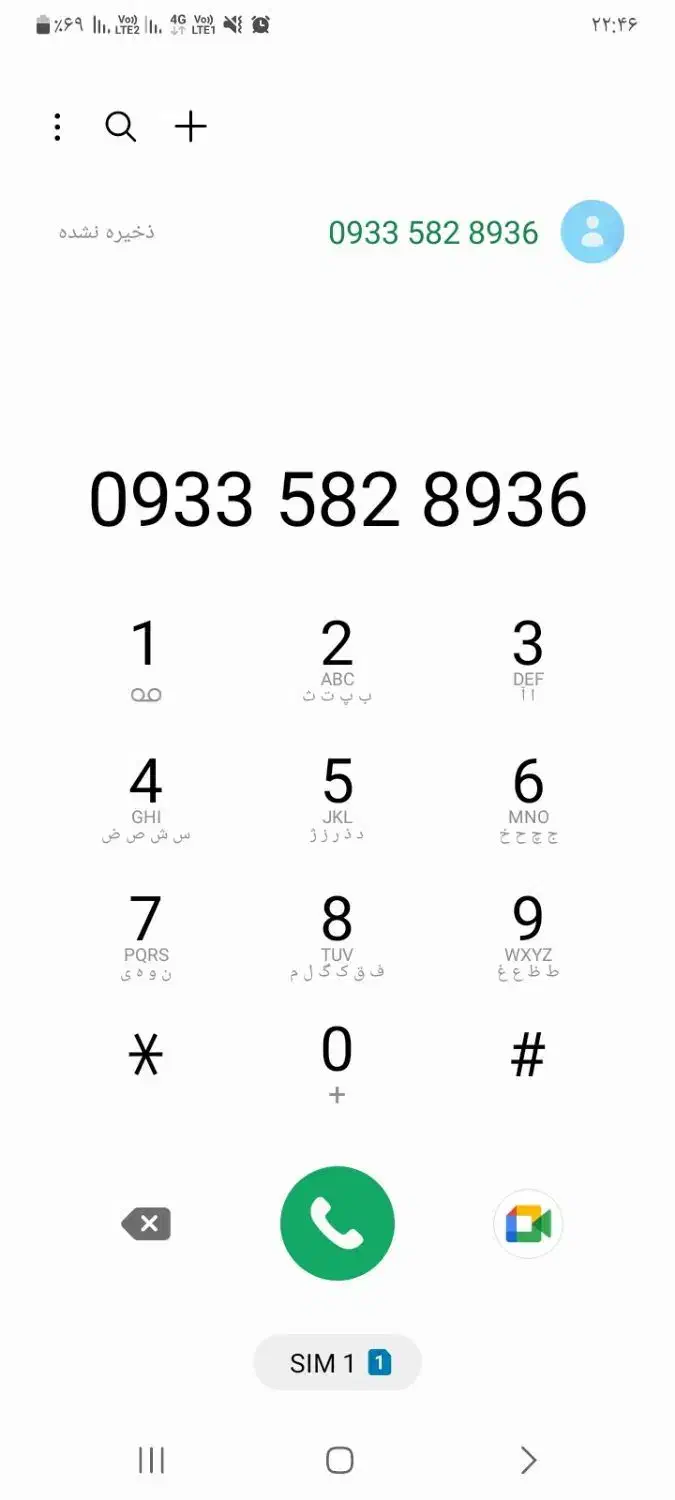
Task: Open unsaved contact suggestion 0933 582 8936
Action: (x=433, y=232)
